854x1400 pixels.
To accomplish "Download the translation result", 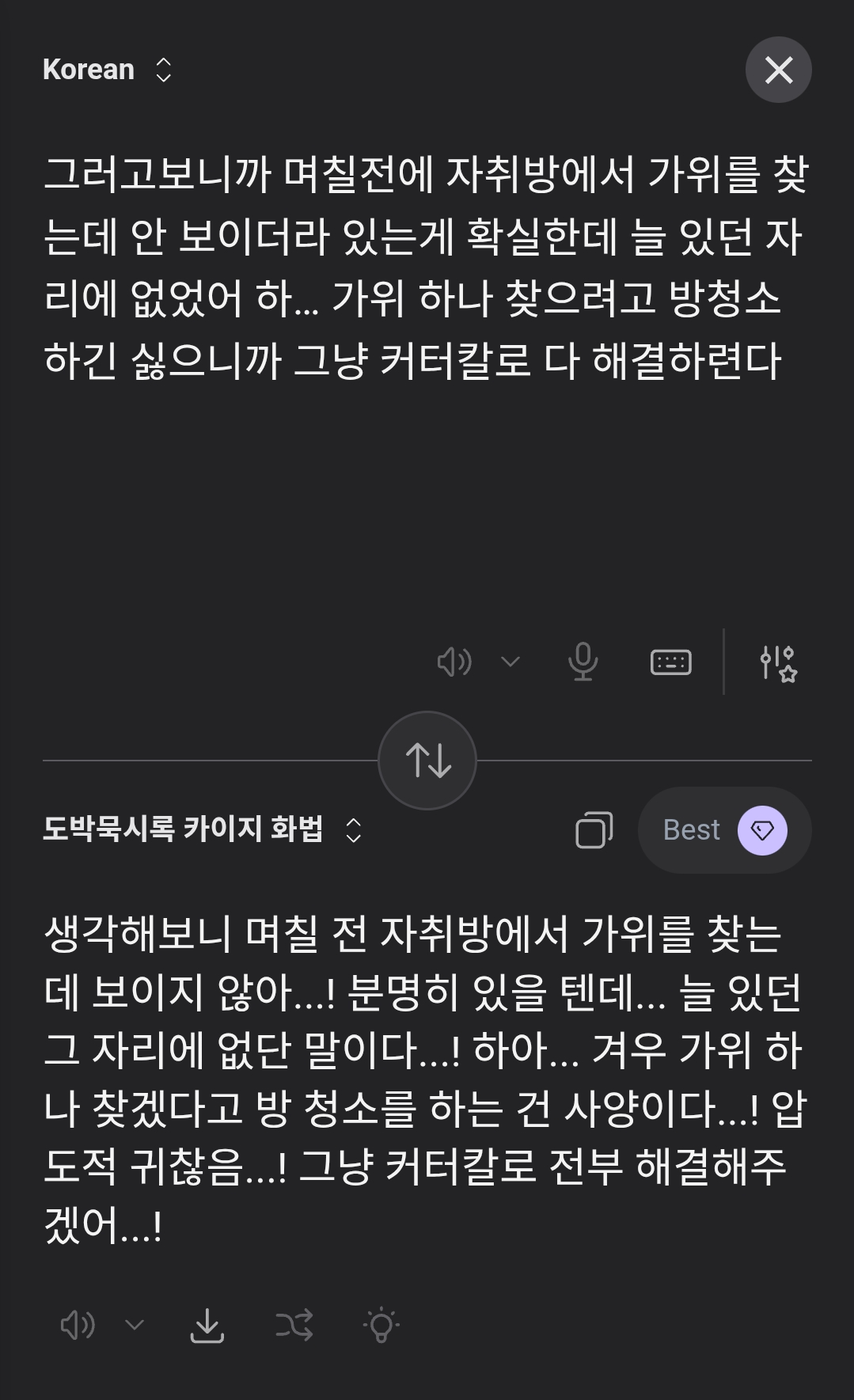I will (207, 1325).
